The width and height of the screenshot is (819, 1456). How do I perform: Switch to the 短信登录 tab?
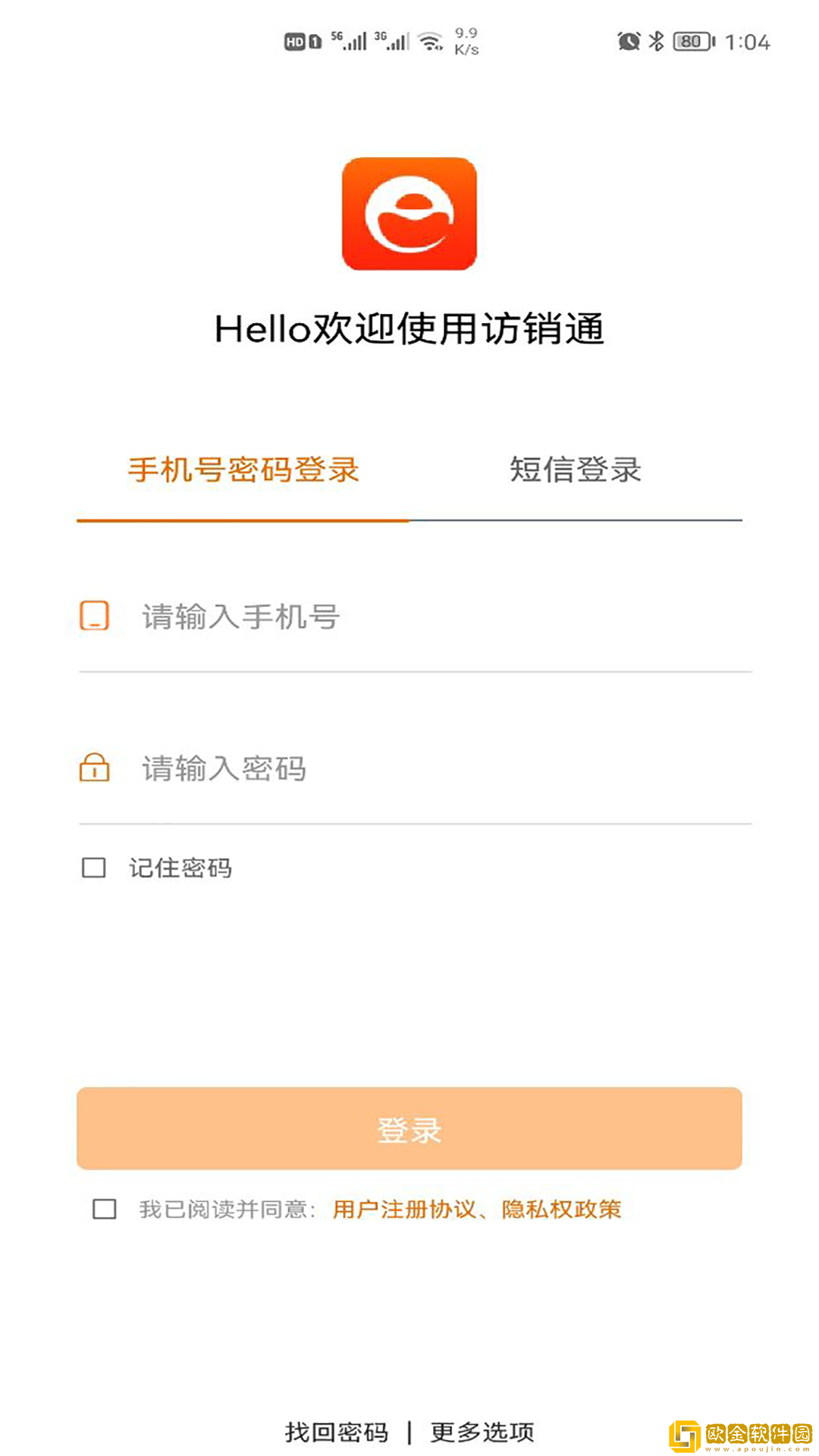574,471
